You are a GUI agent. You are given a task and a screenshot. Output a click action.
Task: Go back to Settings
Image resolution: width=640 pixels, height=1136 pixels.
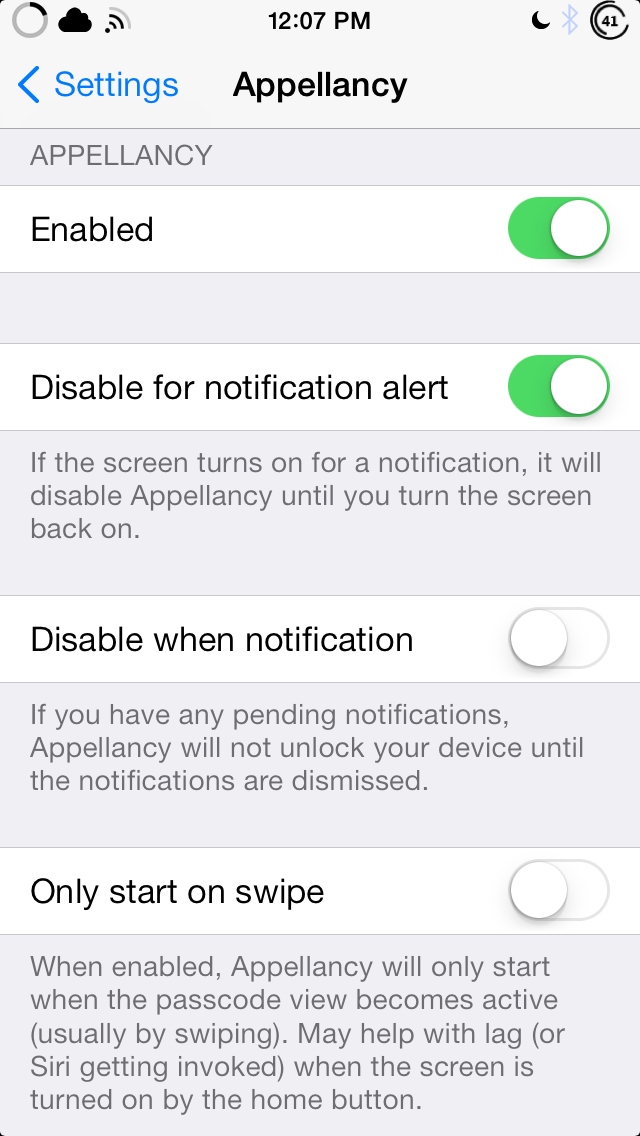tap(98, 86)
